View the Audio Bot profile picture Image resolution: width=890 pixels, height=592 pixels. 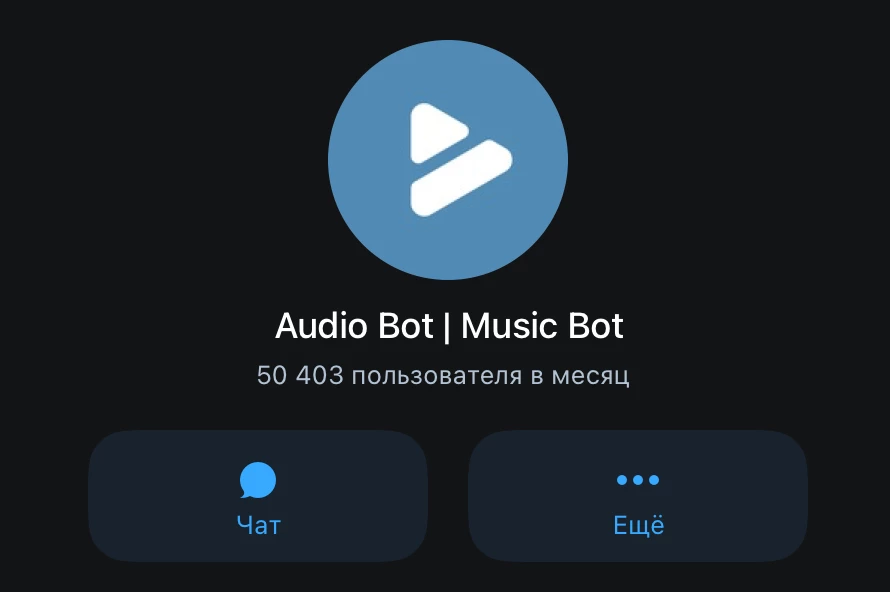(x=447, y=160)
